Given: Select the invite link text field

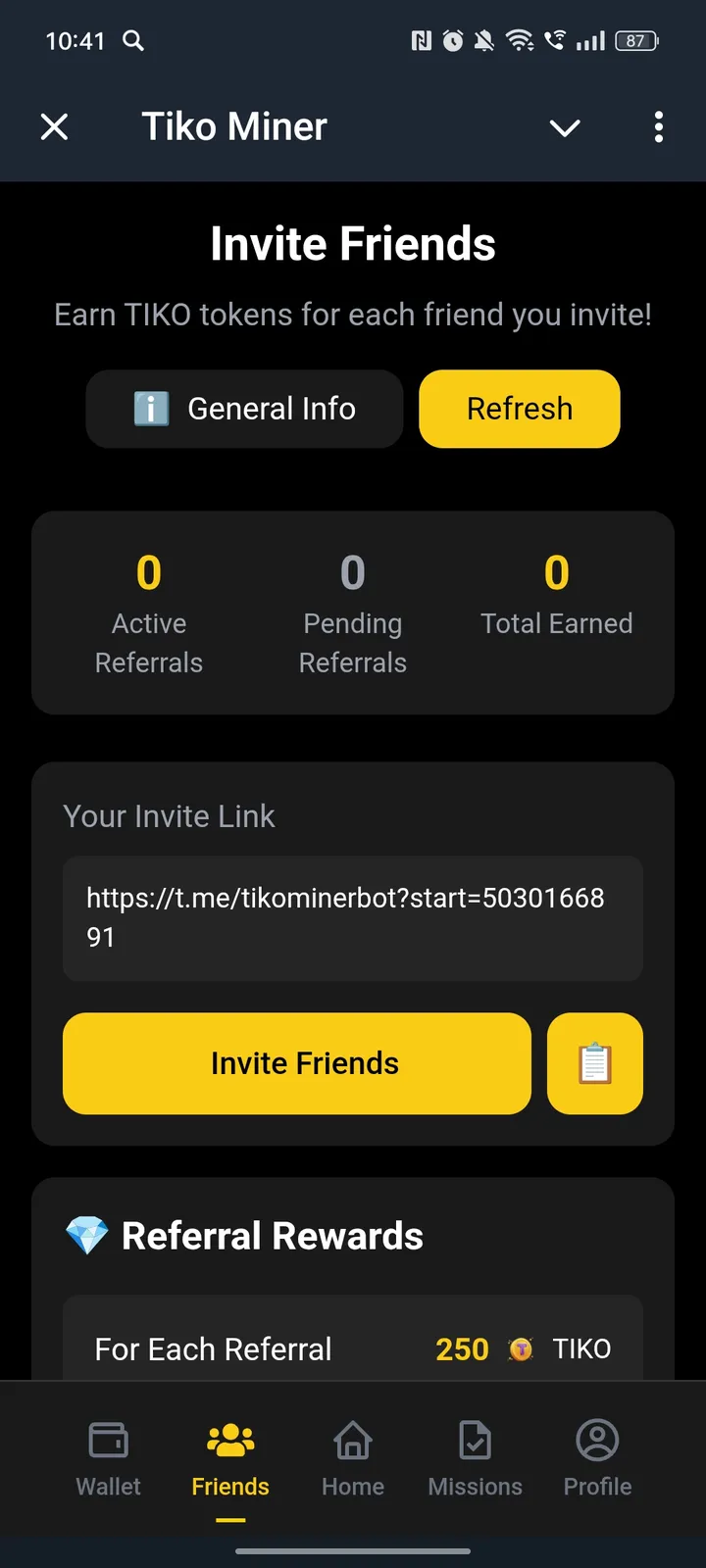Looking at the screenshot, I should pyautogui.click(x=353, y=917).
